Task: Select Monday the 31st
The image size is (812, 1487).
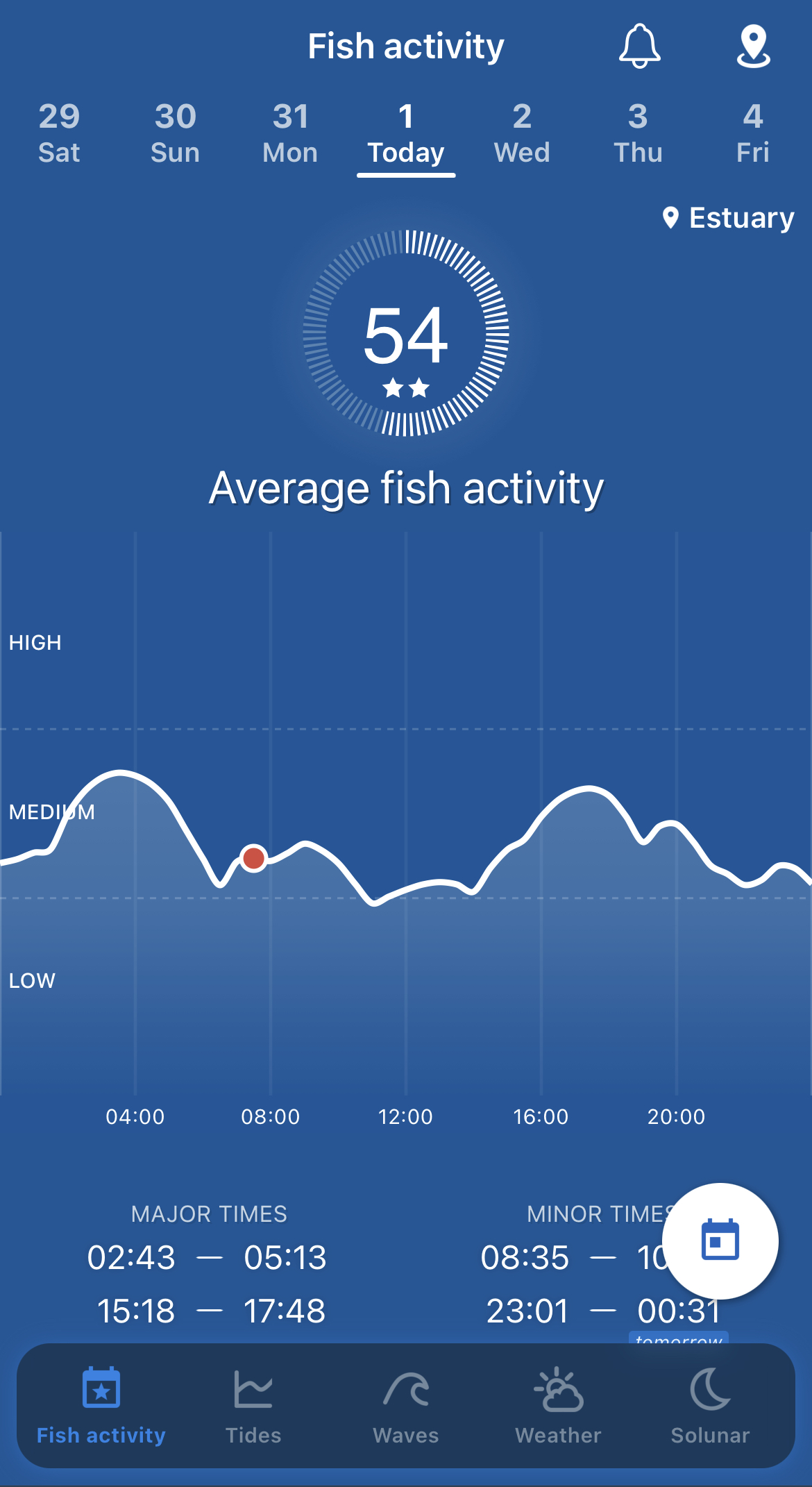Action: coord(290,133)
